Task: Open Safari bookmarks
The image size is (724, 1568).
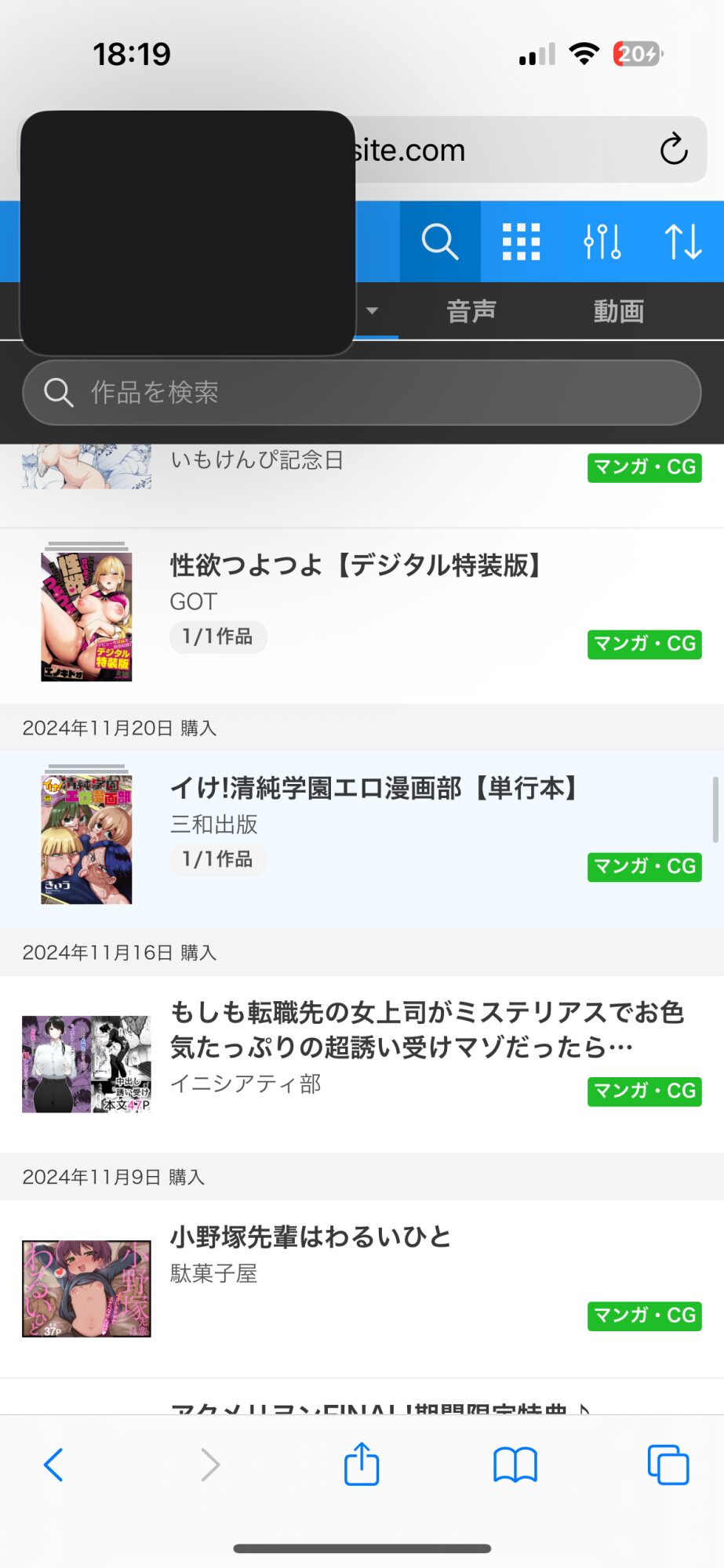Action: pos(515,1465)
